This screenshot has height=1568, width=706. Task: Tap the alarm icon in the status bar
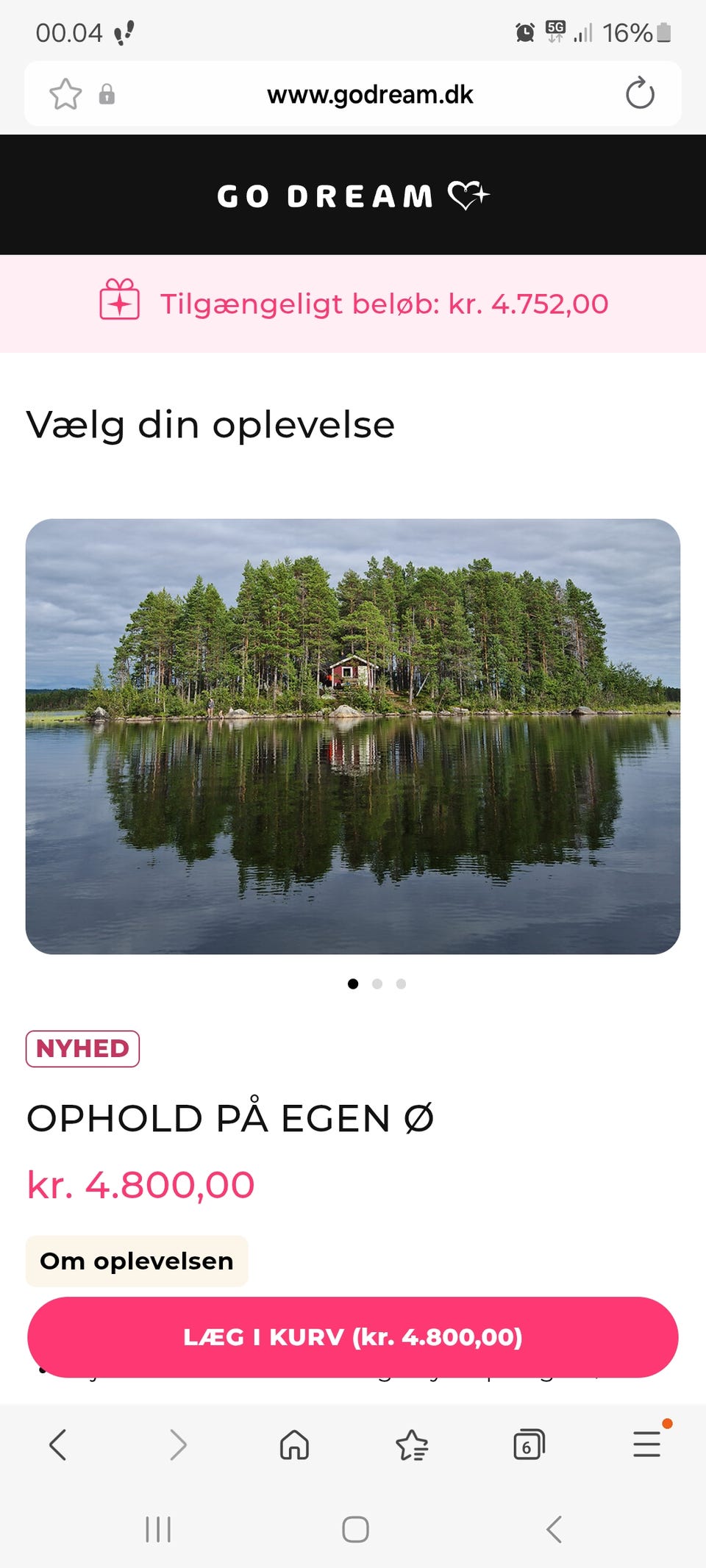[524, 32]
